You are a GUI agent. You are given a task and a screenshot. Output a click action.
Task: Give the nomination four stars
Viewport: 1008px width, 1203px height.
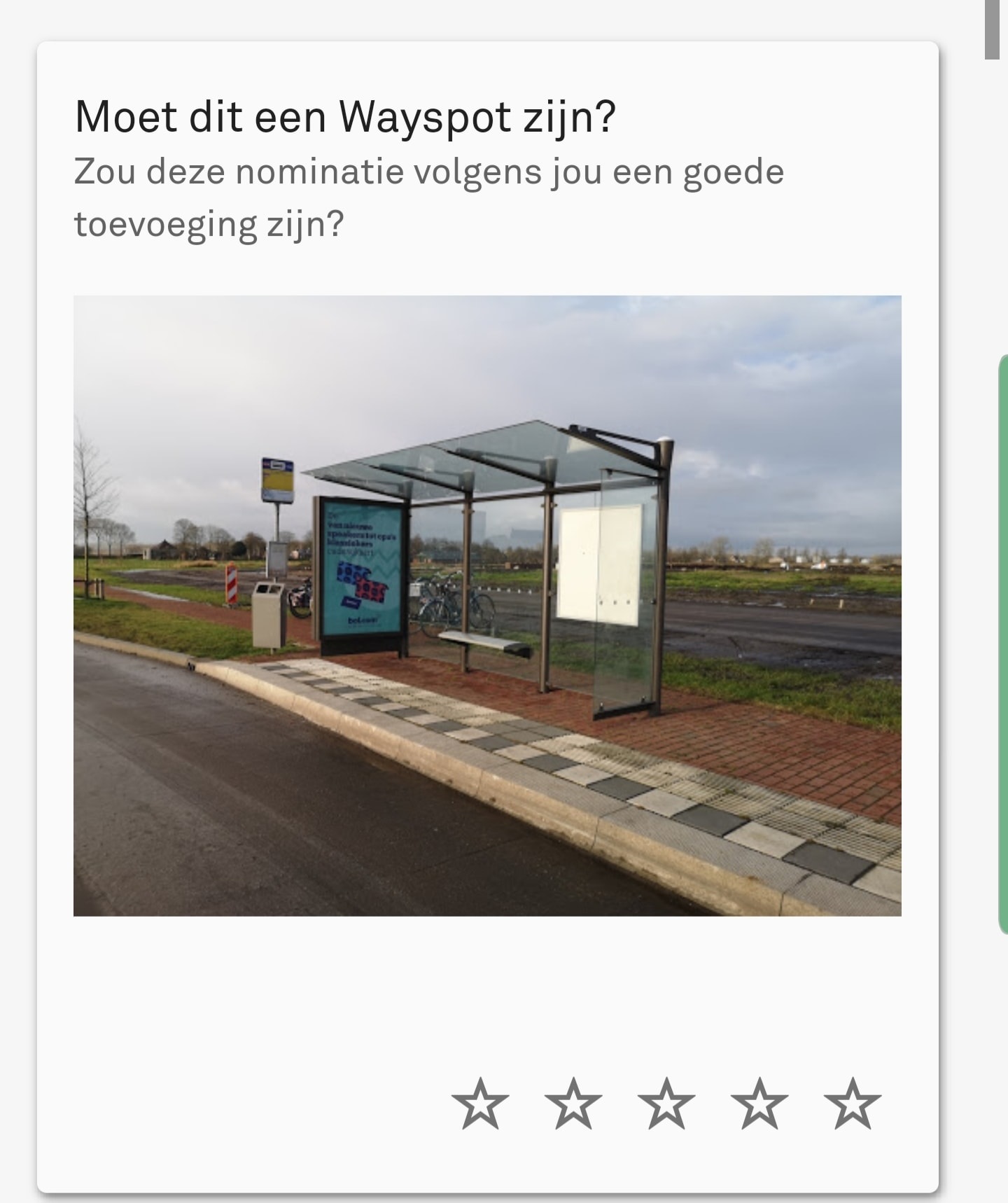(759, 1104)
